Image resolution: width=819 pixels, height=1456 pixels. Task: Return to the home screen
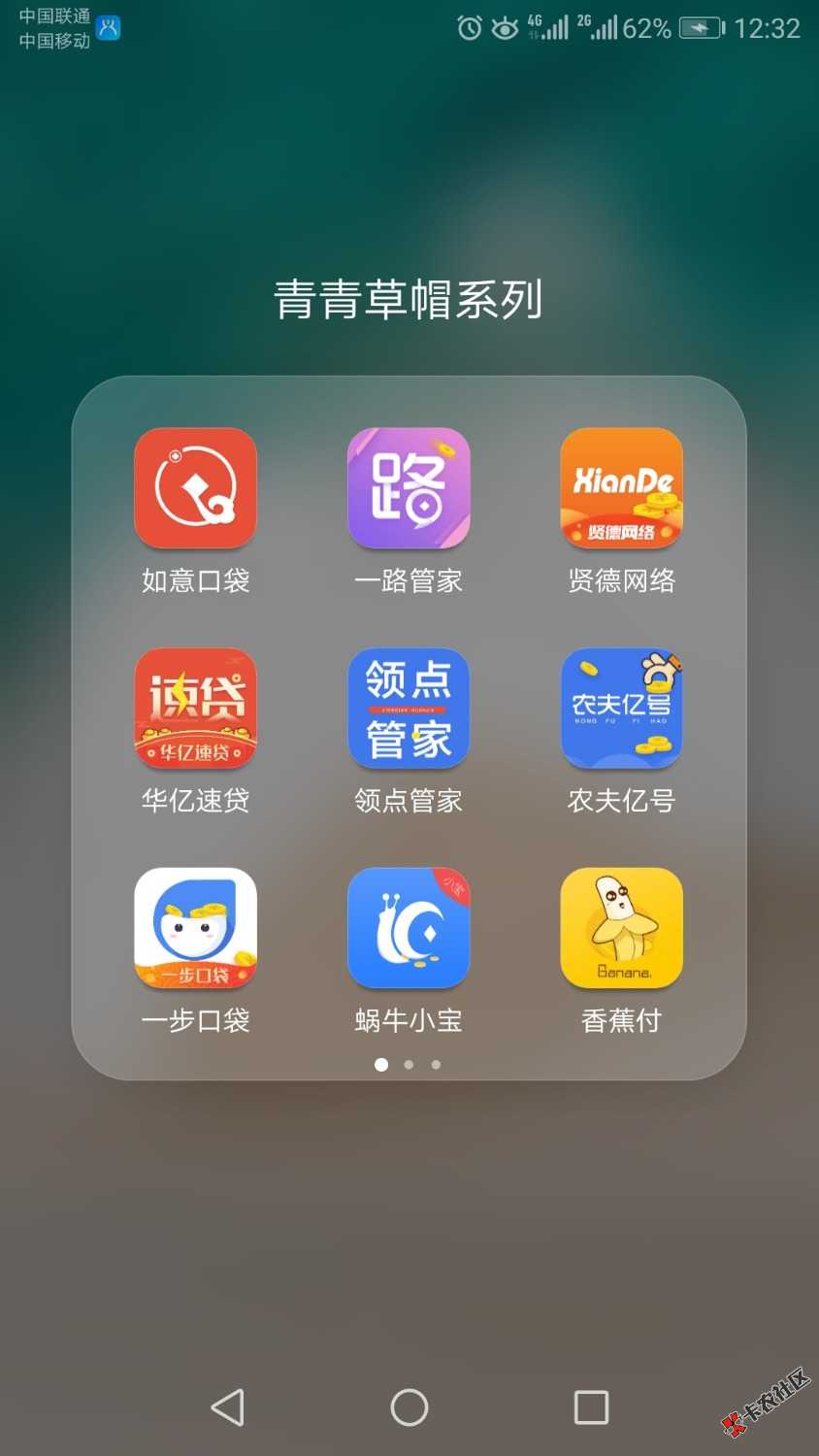(409, 1406)
